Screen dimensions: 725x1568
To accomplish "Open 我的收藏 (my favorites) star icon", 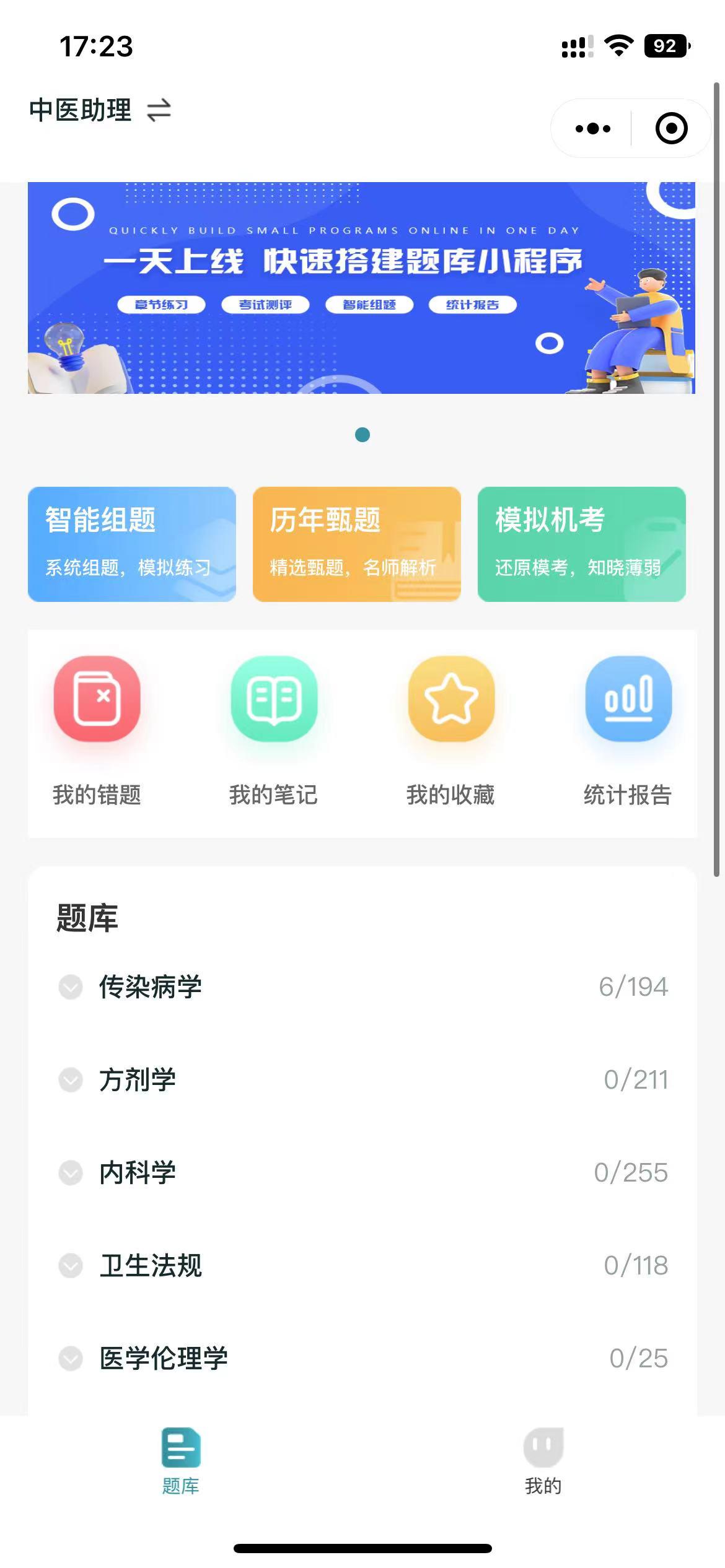I will click(451, 699).
